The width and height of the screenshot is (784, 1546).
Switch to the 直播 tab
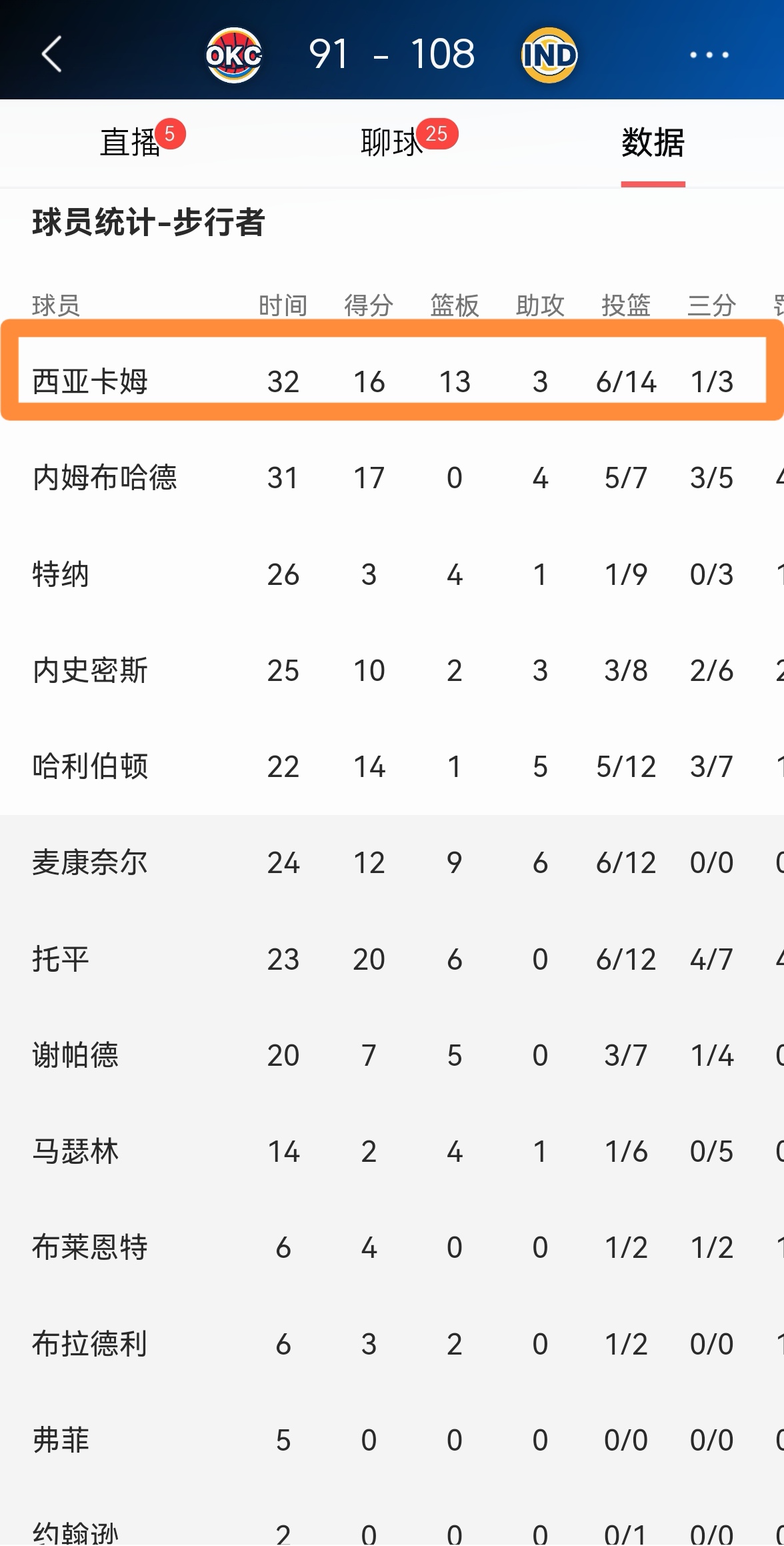pyautogui.click(x=131, y=140)
